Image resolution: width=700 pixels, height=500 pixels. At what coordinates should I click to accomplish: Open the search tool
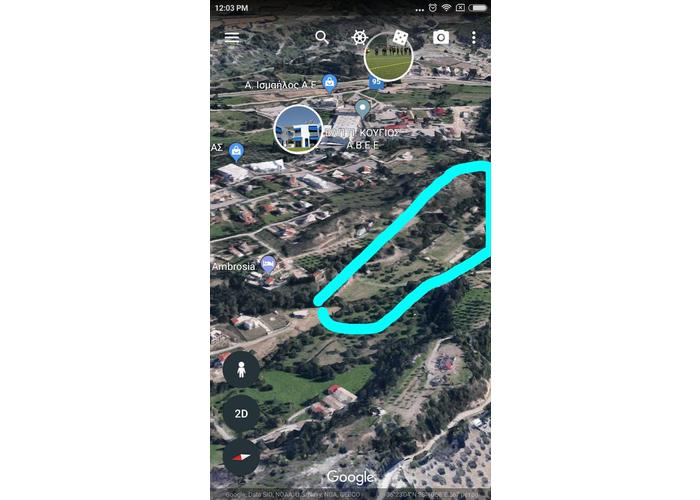(x=322, y=37)
